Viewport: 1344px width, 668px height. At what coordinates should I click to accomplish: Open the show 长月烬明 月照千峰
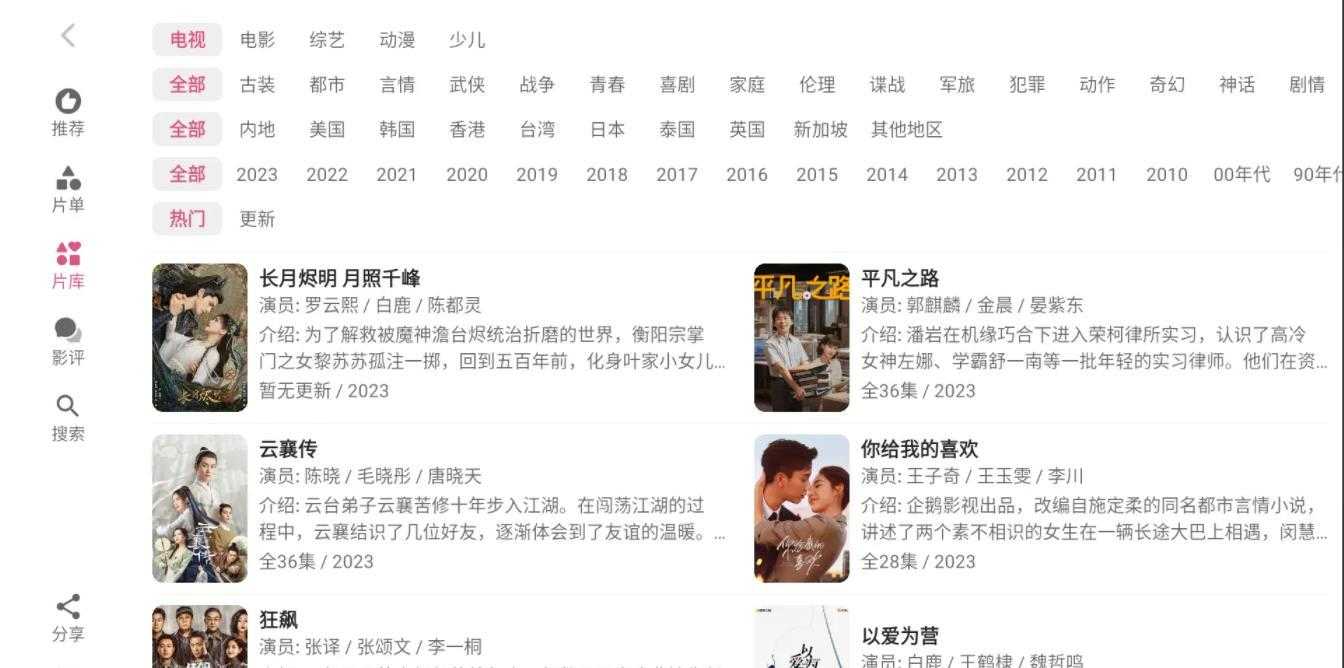point(339,278)
